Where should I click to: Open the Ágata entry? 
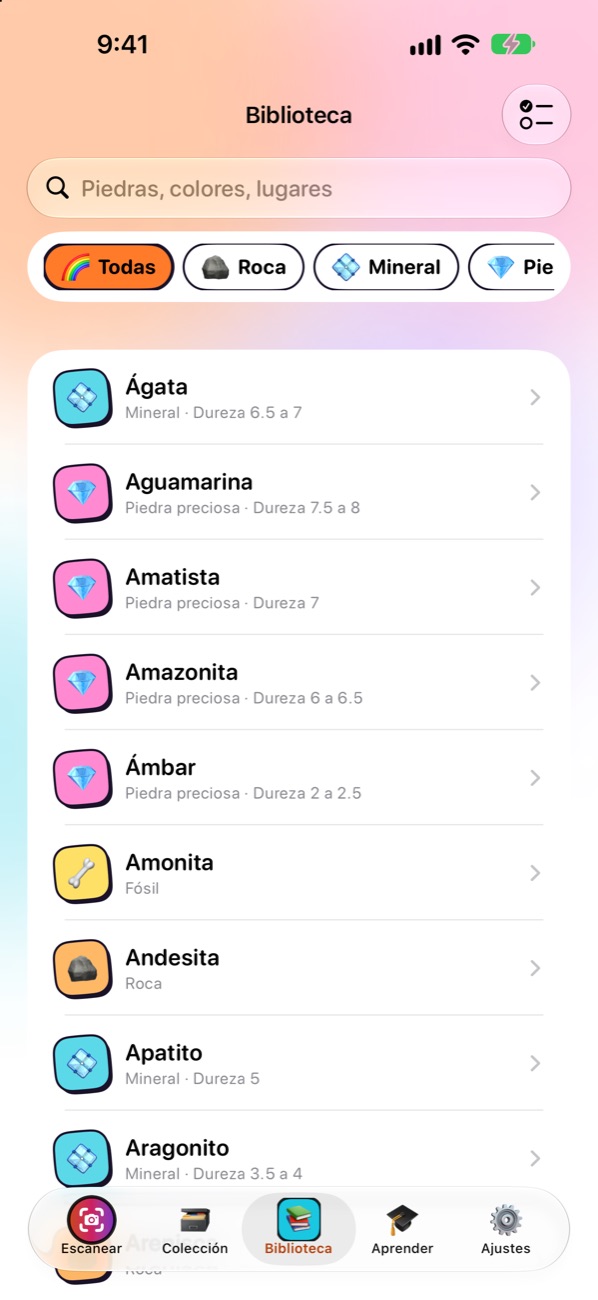tap(299, 397)
